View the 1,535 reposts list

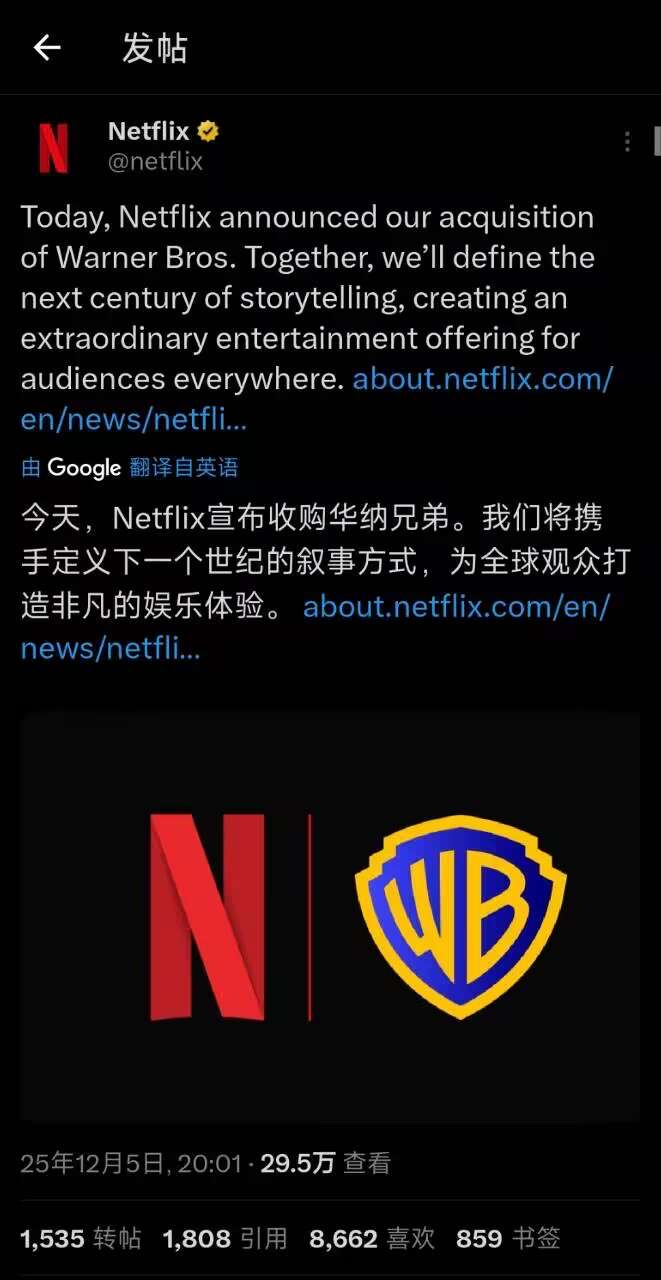tap(81, 1239)
